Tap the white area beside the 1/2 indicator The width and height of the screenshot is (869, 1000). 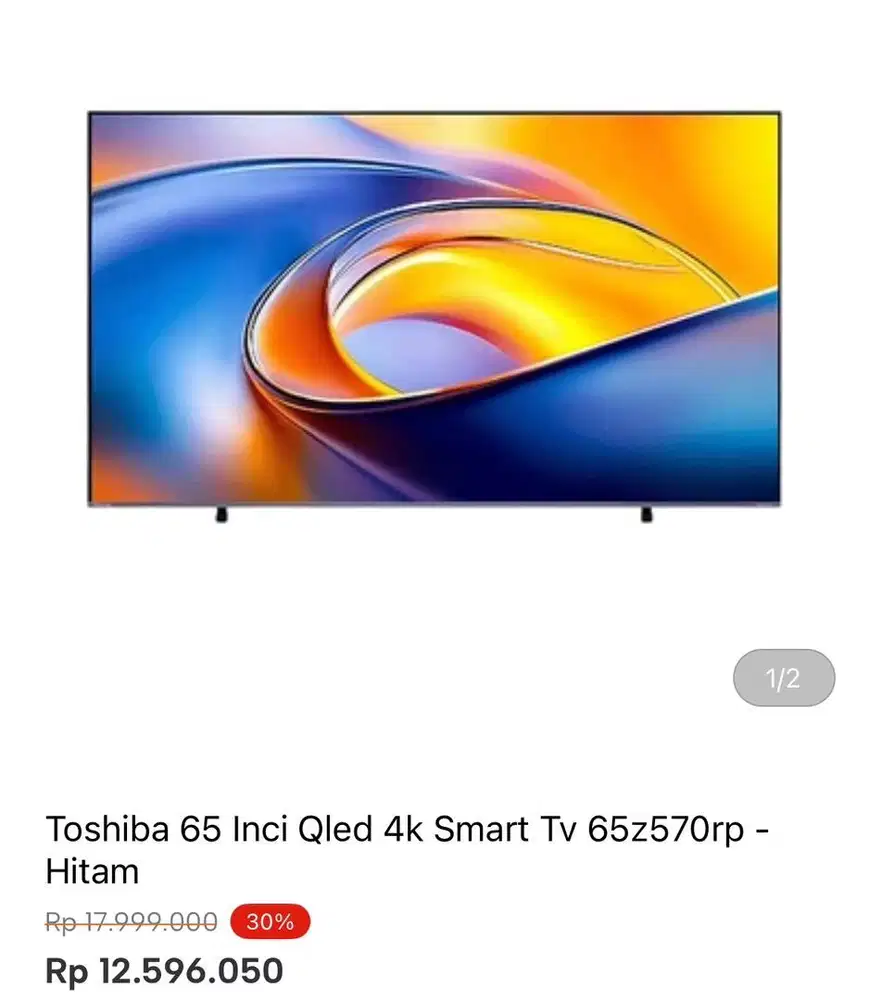(x=650, y=677)
